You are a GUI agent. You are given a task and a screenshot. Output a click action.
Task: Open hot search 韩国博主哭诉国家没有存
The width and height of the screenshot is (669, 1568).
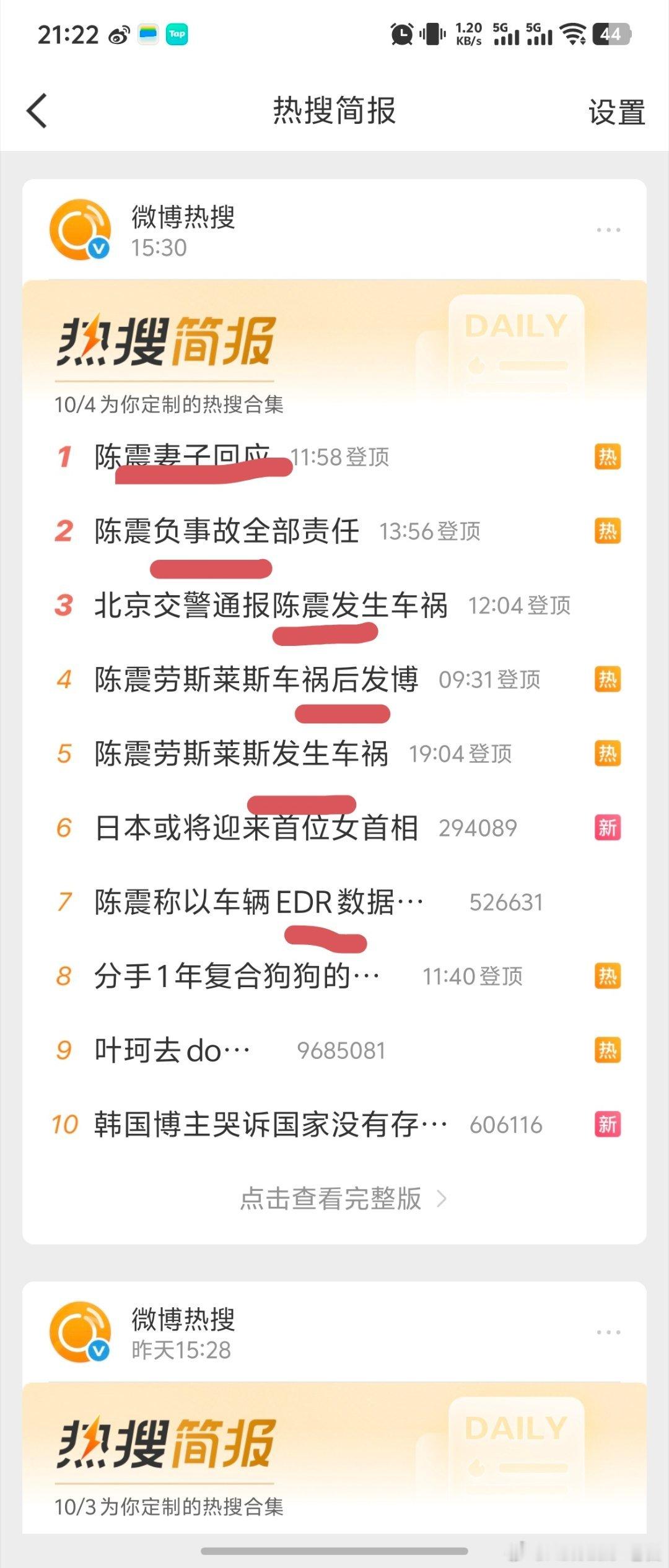click(x=270, y=1125)
